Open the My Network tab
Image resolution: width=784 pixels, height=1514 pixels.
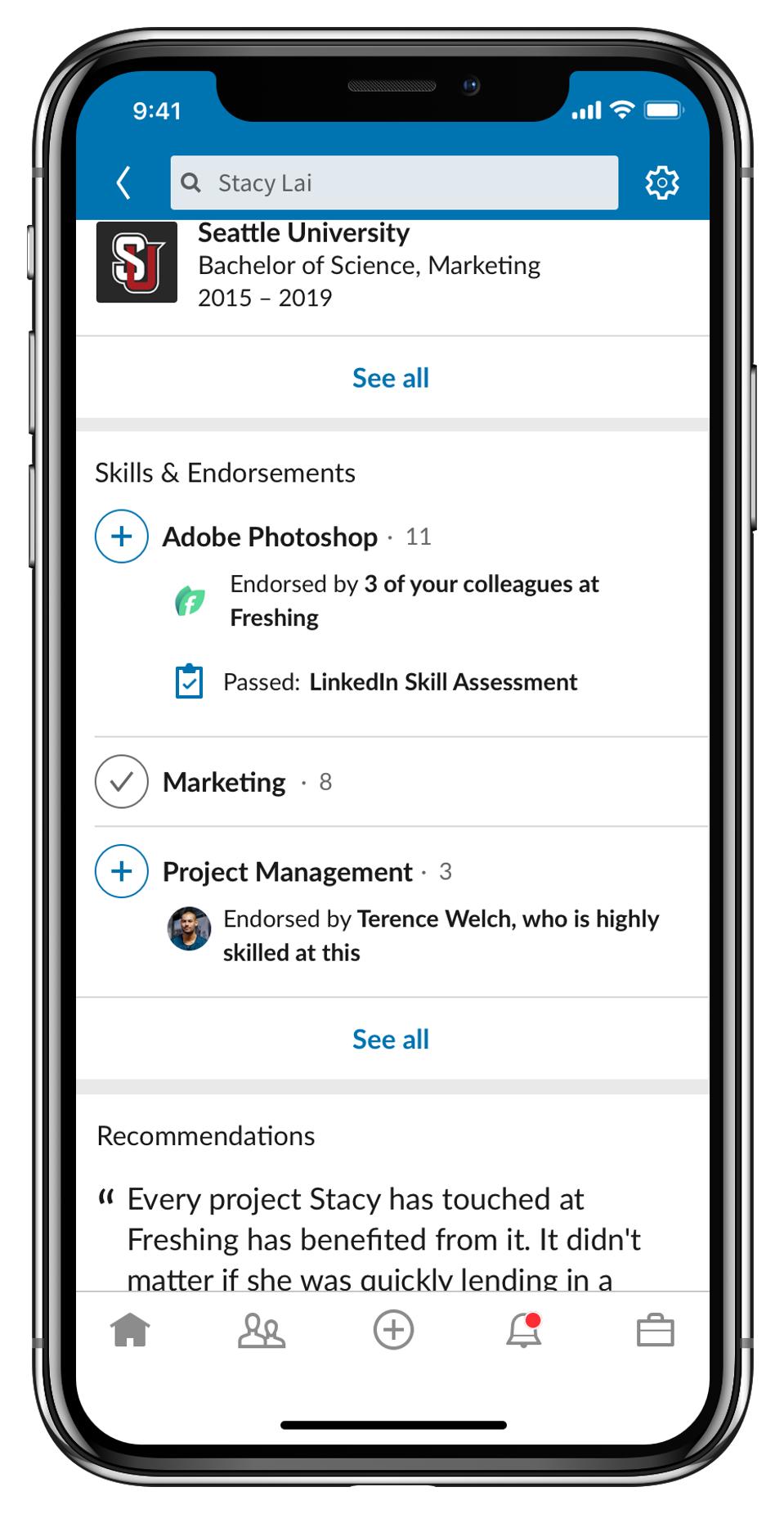262,1331
